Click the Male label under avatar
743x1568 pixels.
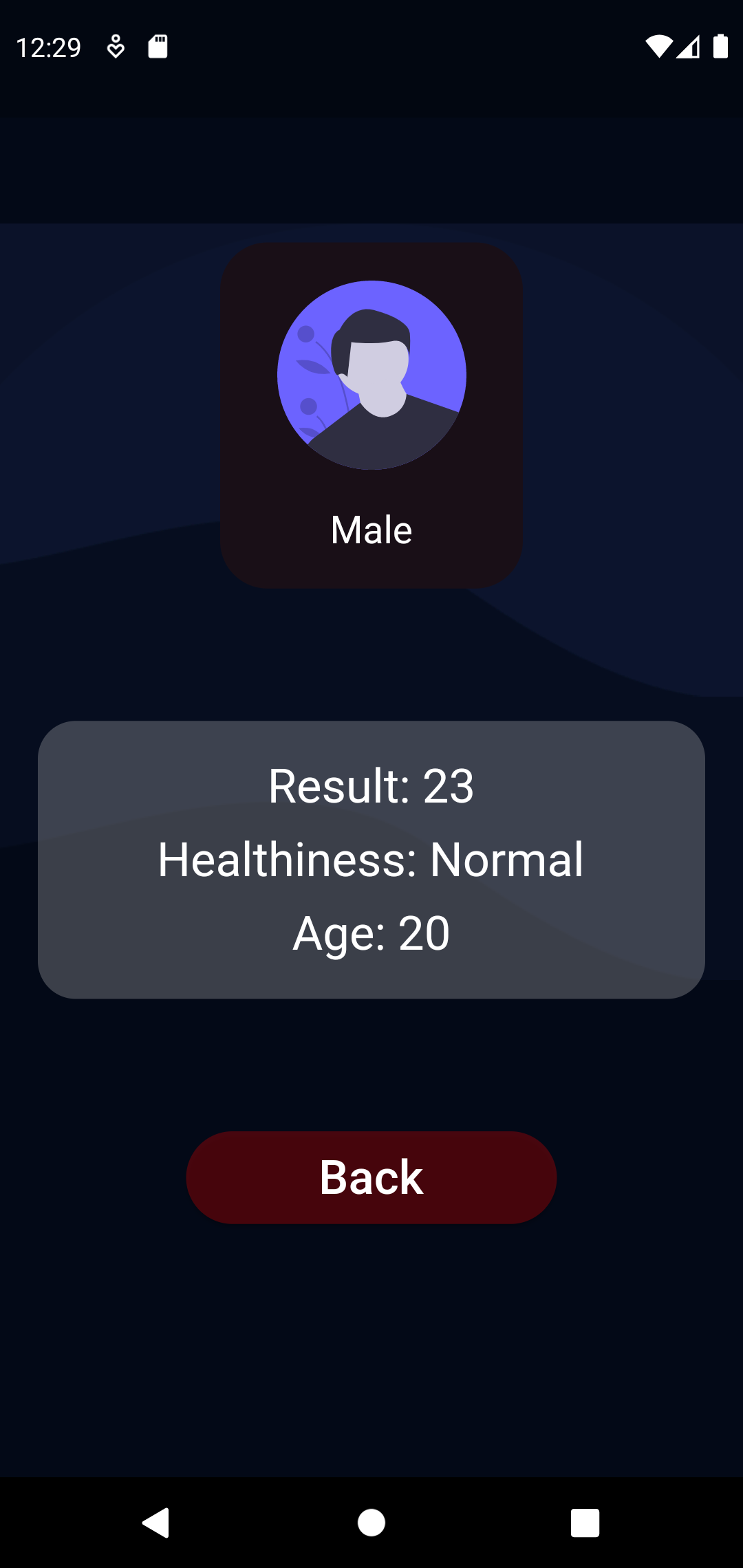pyautogui.click(x=371, y=528)
